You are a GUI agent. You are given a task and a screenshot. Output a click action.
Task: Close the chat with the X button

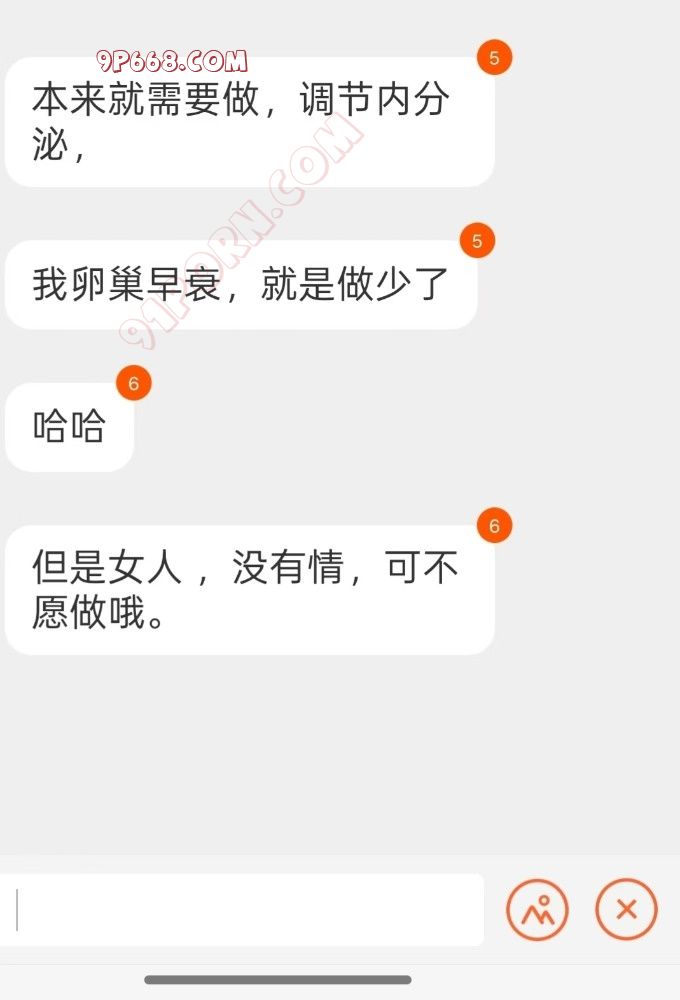click(626, 910)
